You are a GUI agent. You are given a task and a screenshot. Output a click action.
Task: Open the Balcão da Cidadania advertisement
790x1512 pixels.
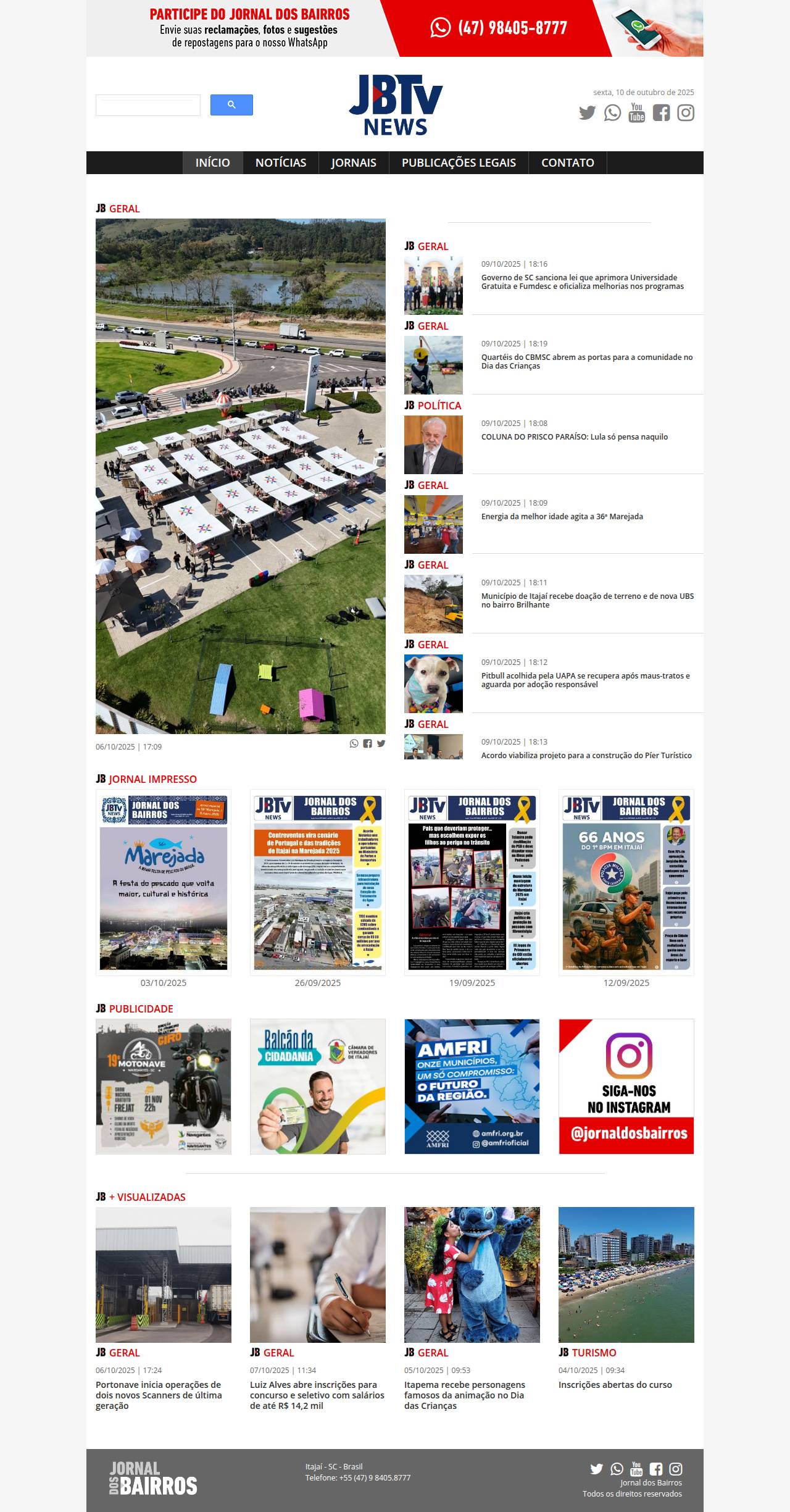318,1087
